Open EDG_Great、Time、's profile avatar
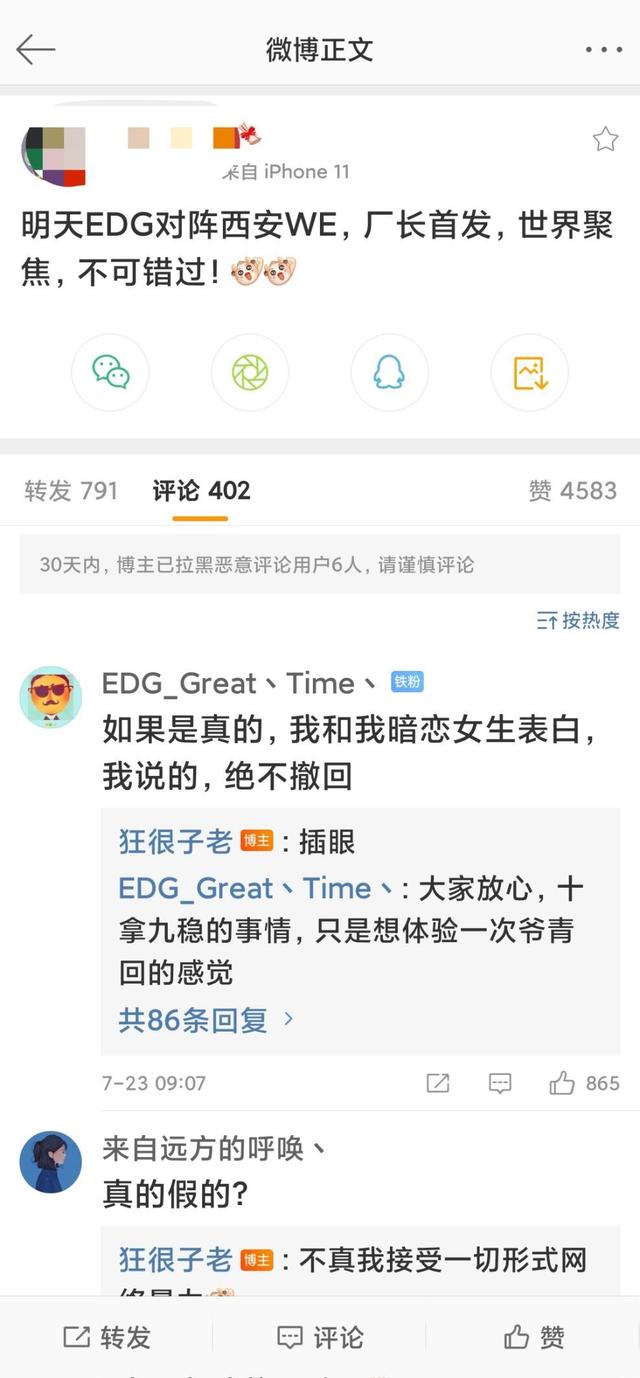This screenshot has height=1378, width=640. (50, 696)
